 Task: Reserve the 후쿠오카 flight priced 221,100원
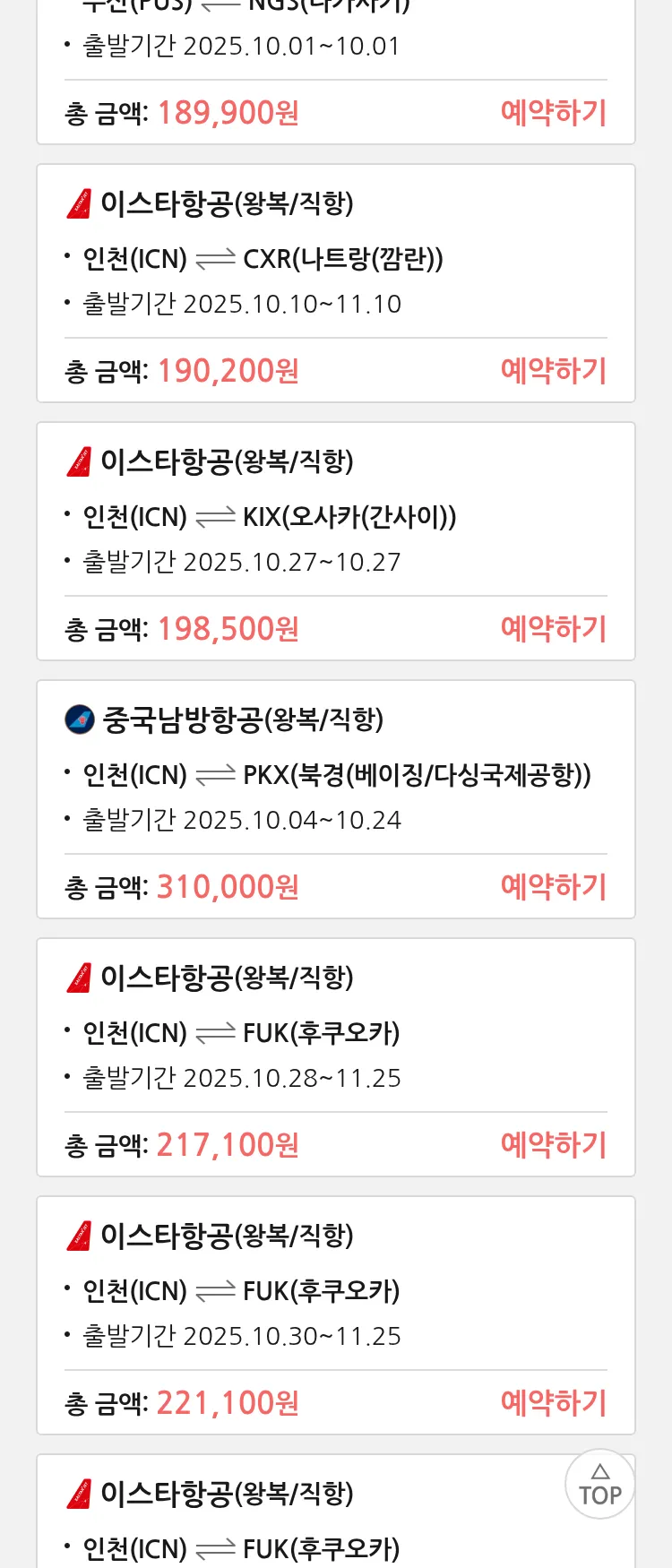pyautogui.click(x=553, y=1403)
